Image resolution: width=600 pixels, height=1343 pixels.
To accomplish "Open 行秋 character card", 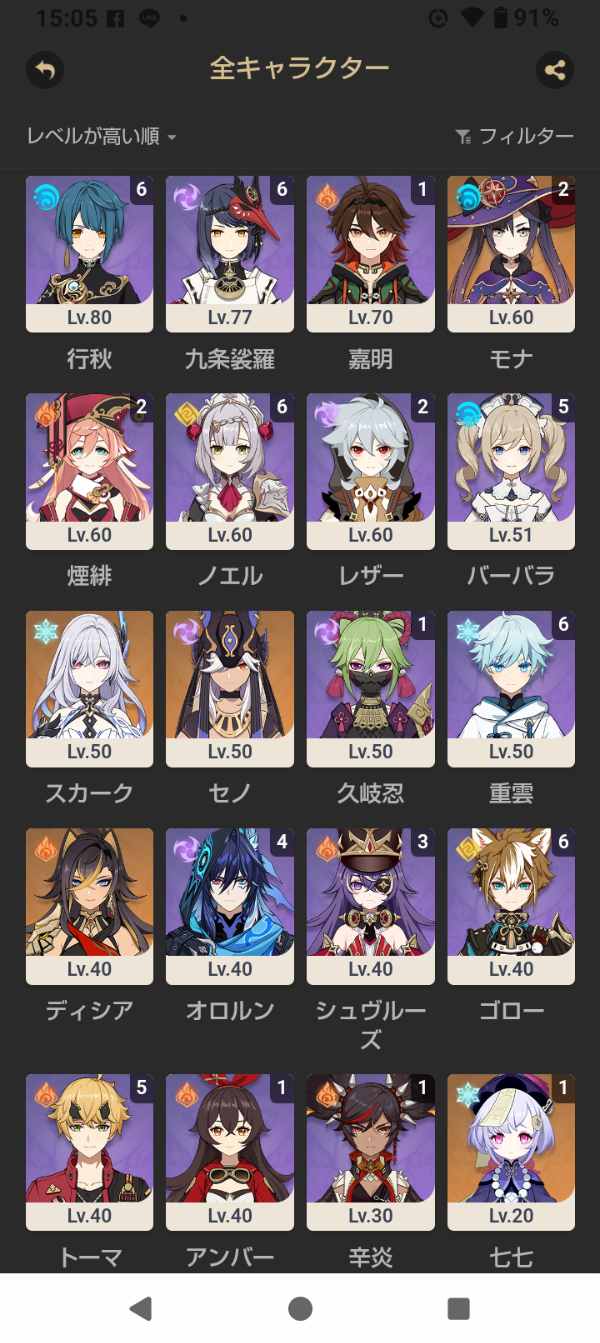I will point(90,254).
